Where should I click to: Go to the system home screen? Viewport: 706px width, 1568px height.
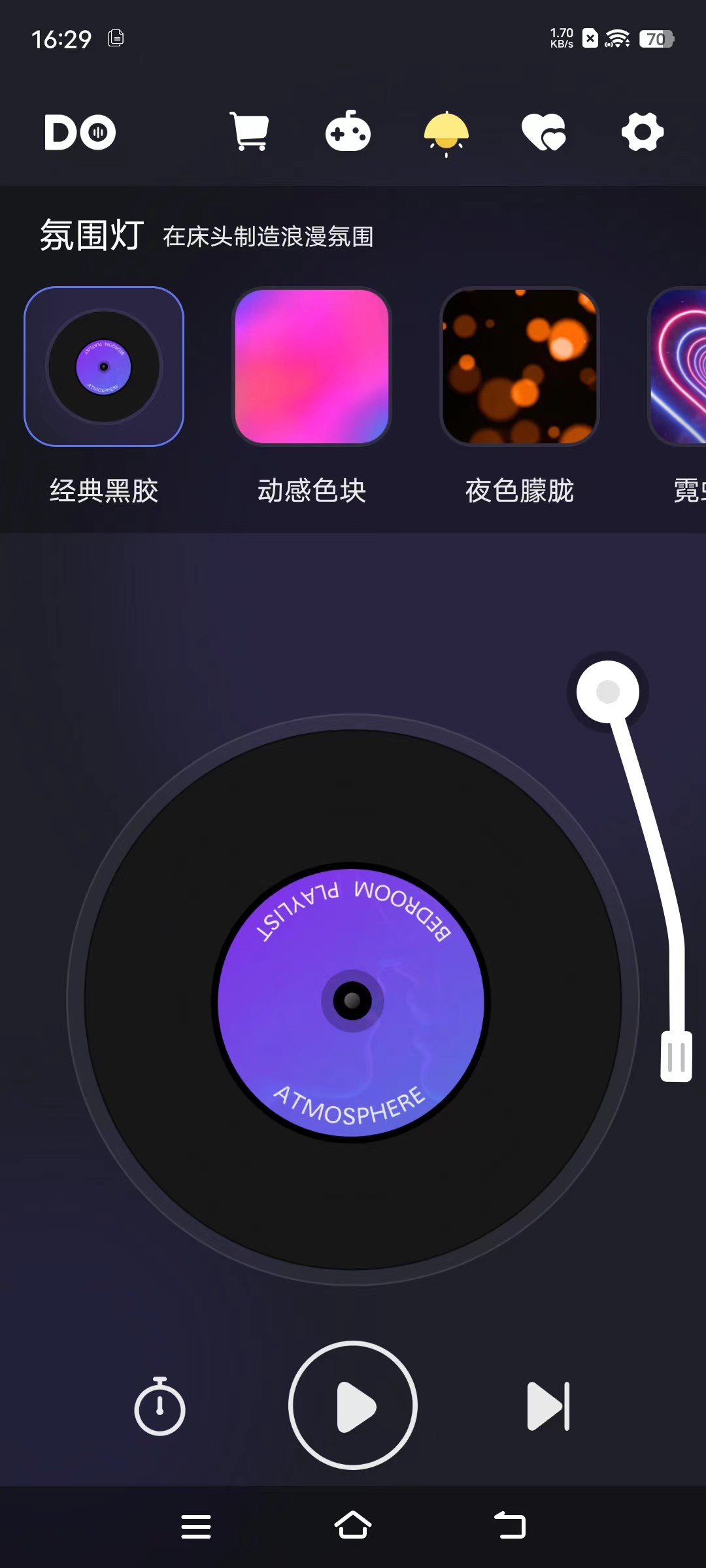(x=353, y=1526)
